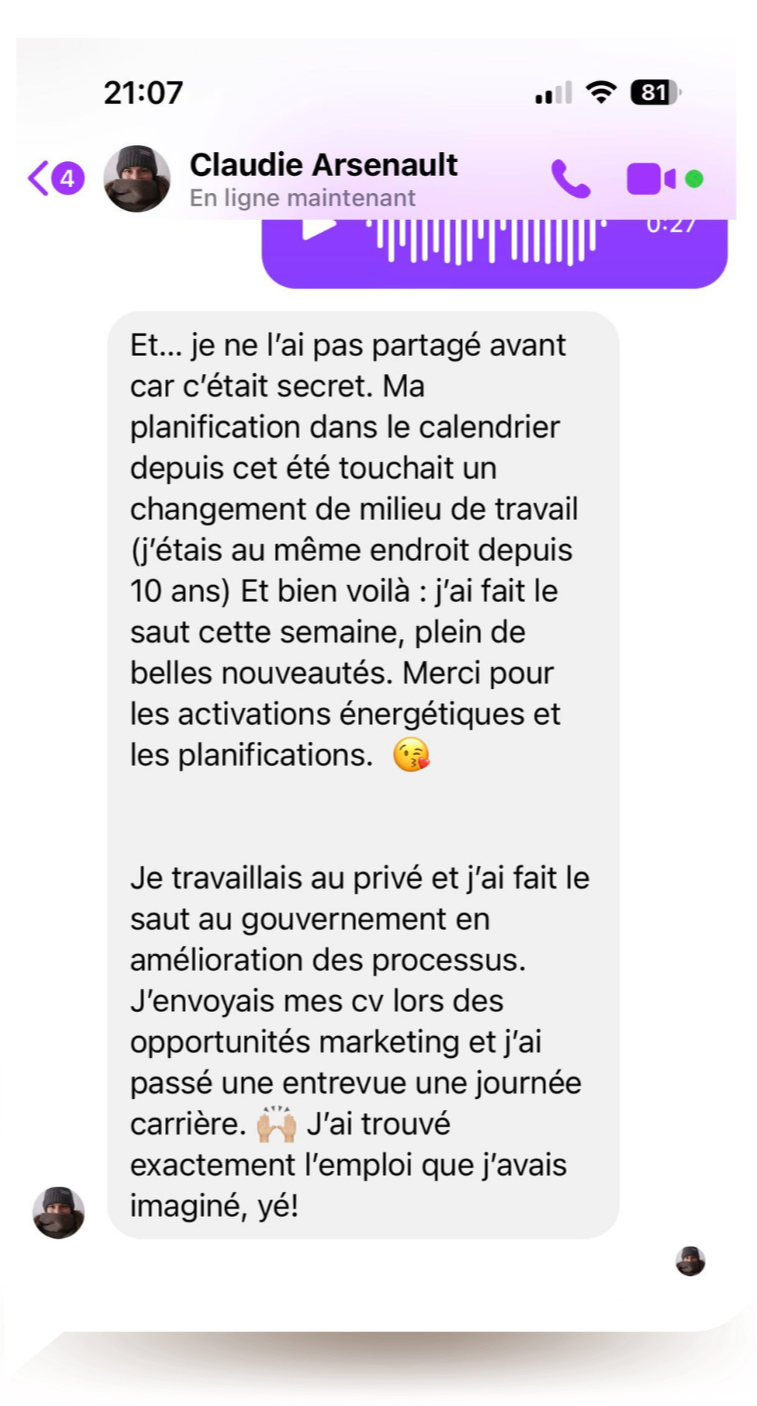Start a video call with Claudie Arsenault
The width and height of the screenshot is (757, 1406).
point(651,179)
